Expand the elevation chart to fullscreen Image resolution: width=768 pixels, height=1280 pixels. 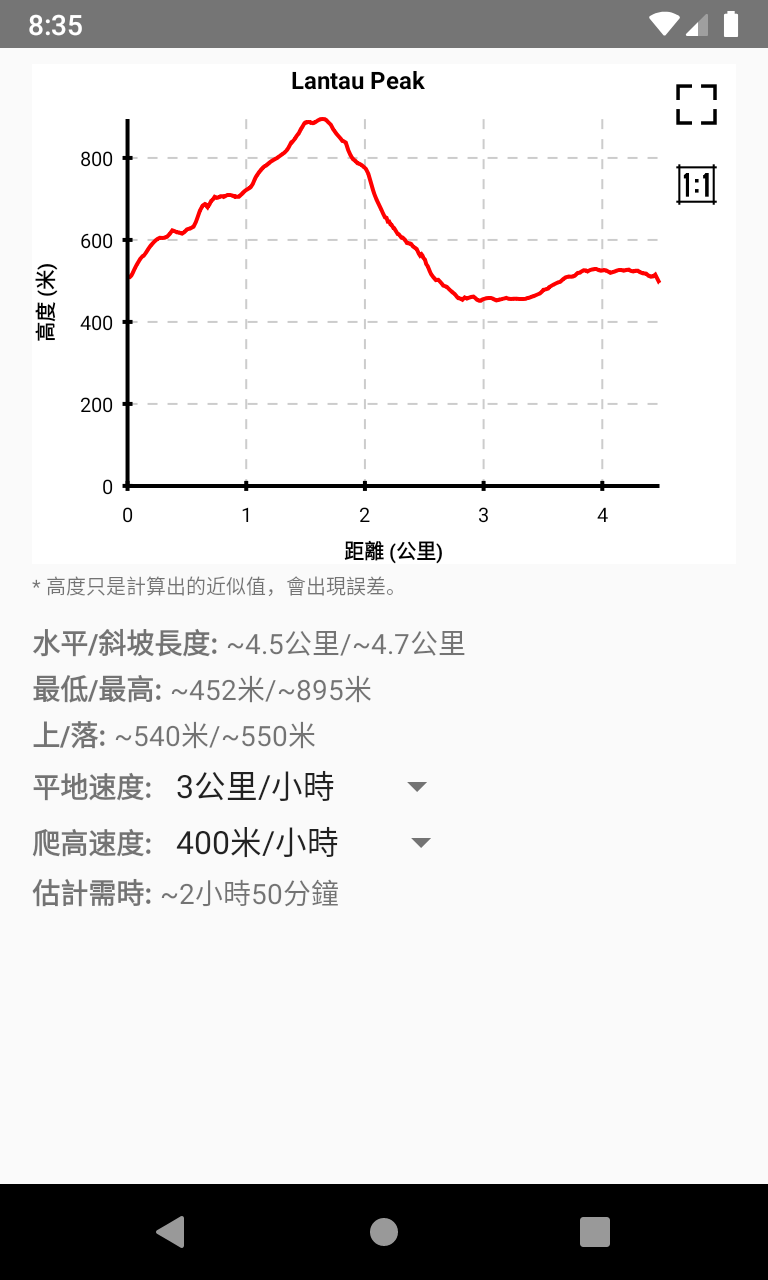(696, 105)
